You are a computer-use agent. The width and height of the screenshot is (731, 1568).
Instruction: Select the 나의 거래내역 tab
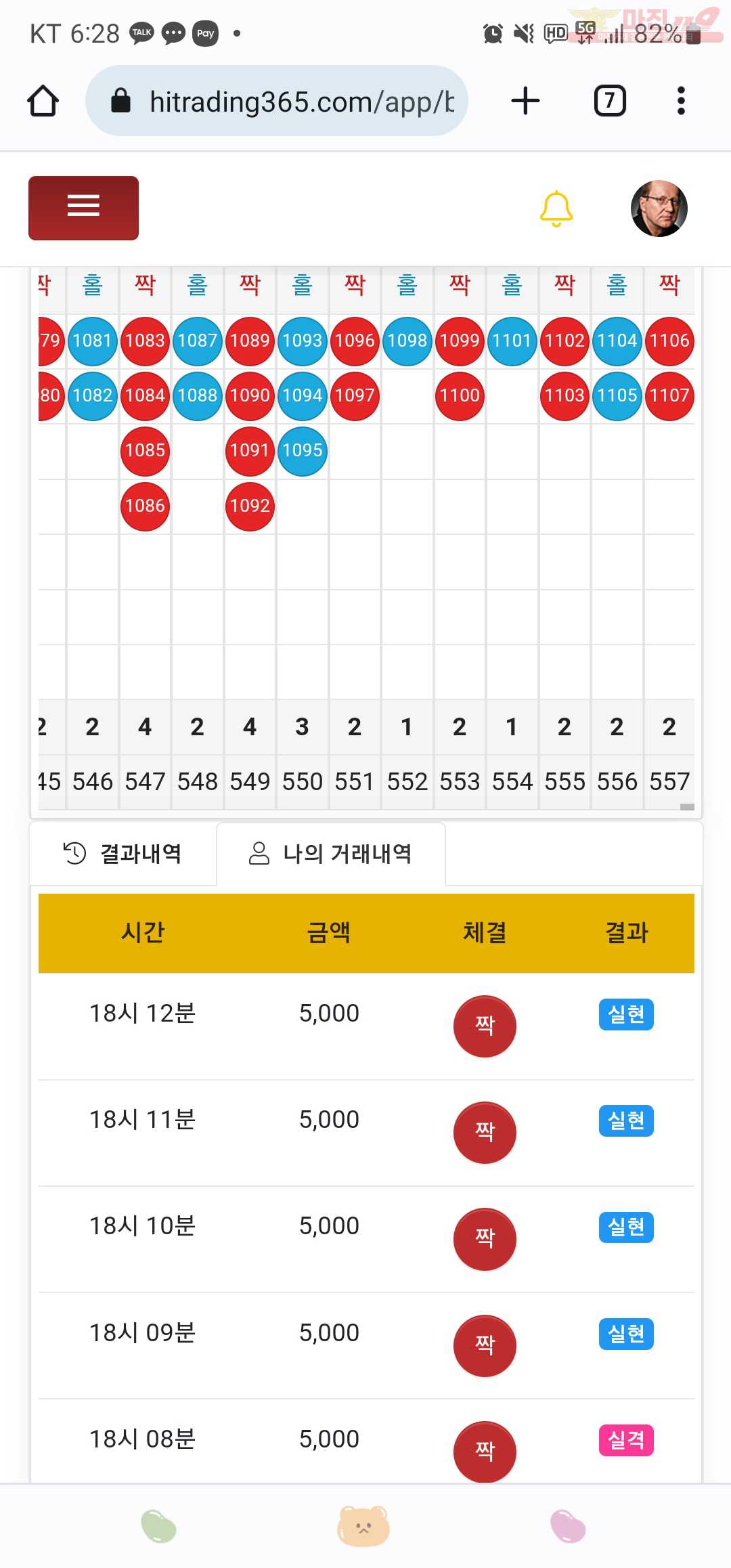coord(331,854)
